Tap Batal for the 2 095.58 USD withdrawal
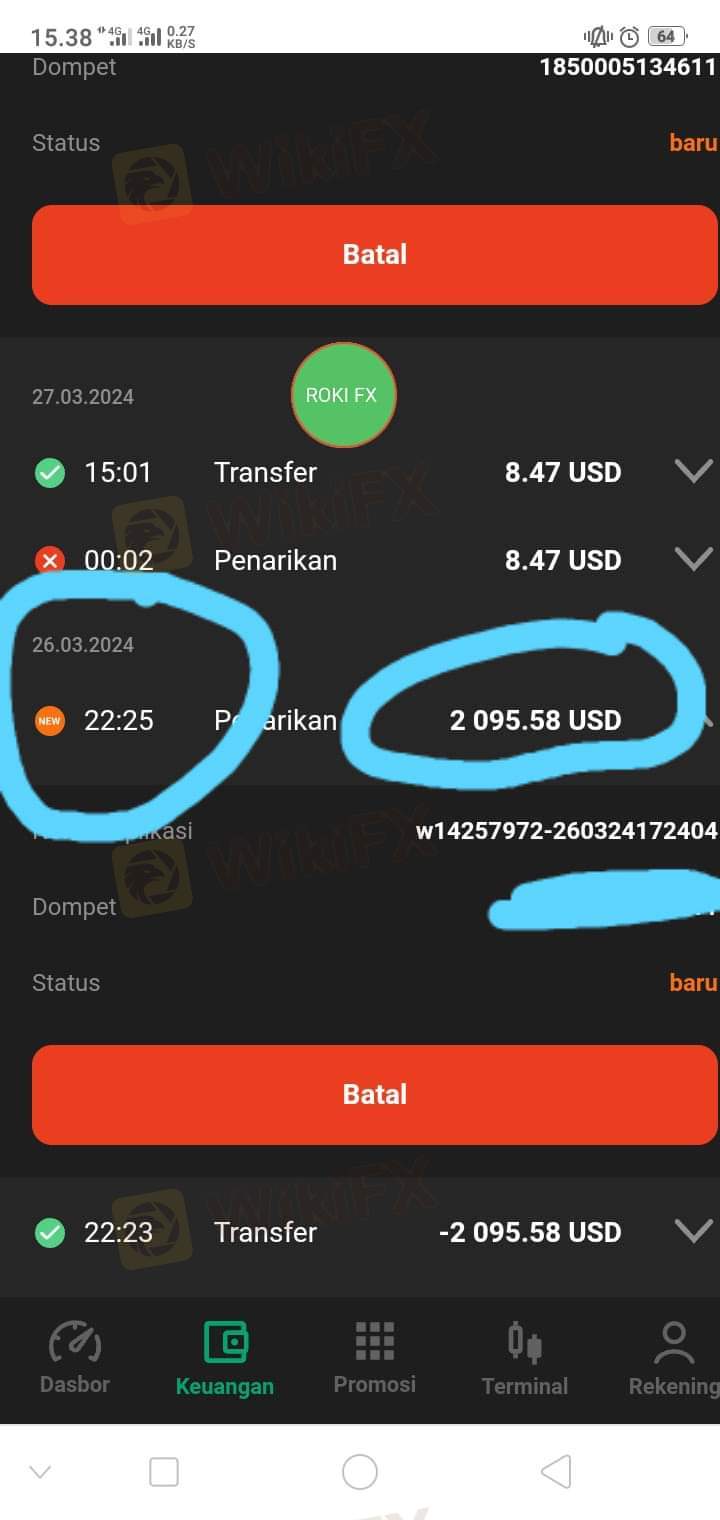The height and width of the screenshot is (1520, 720). click(374, 1094)
